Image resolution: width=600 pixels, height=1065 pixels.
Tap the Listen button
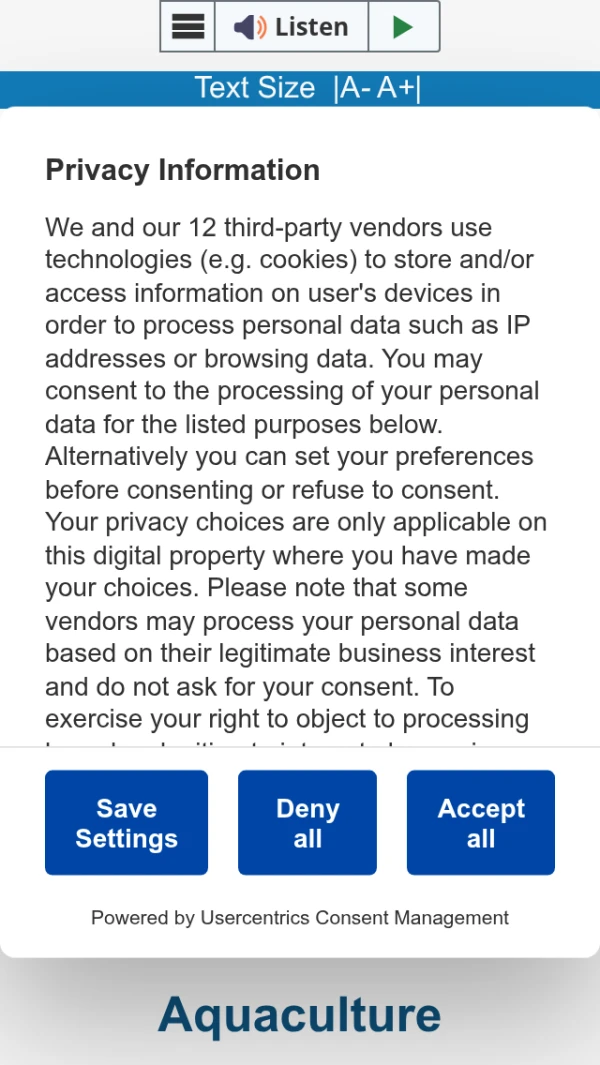292,27
